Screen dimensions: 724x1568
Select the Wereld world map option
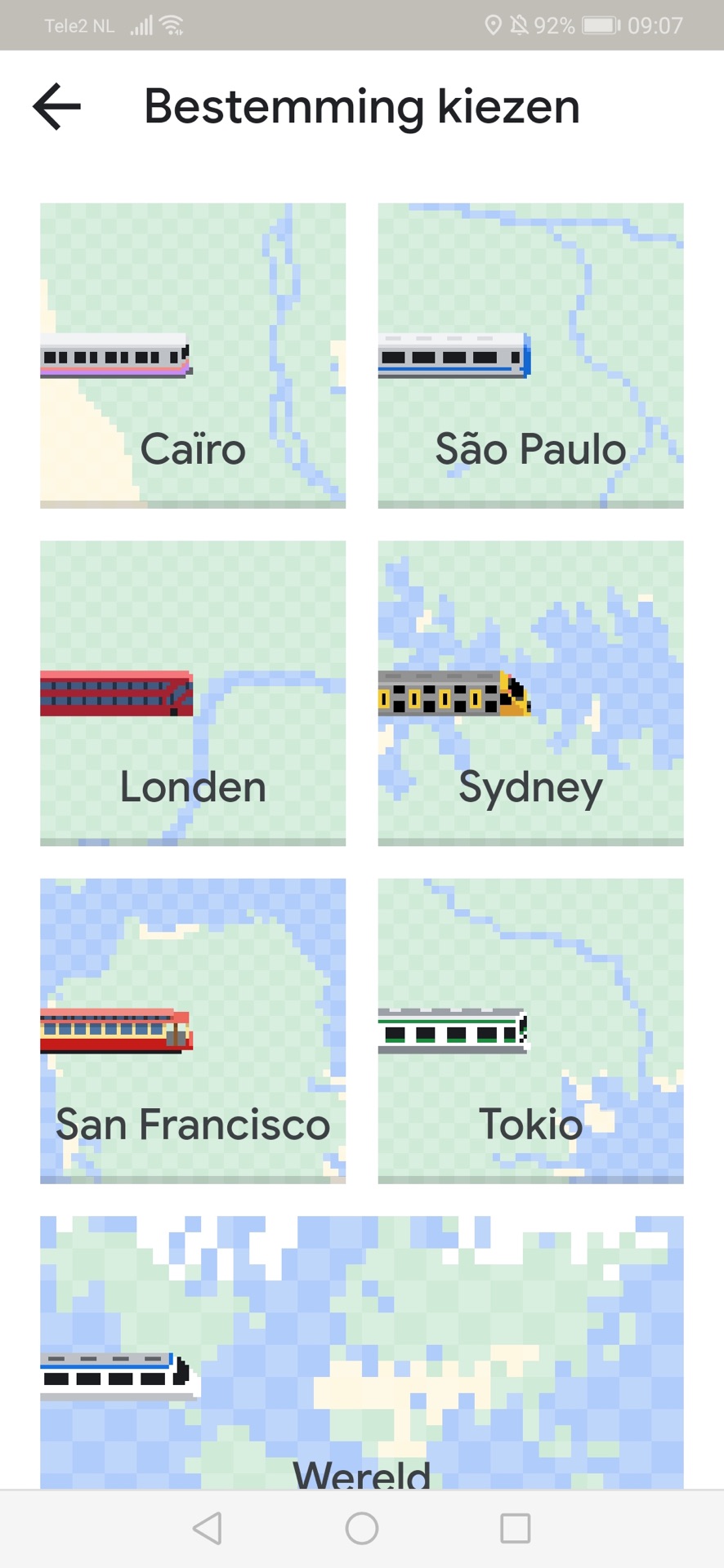pyautogui.click(x=361, y=1347)
